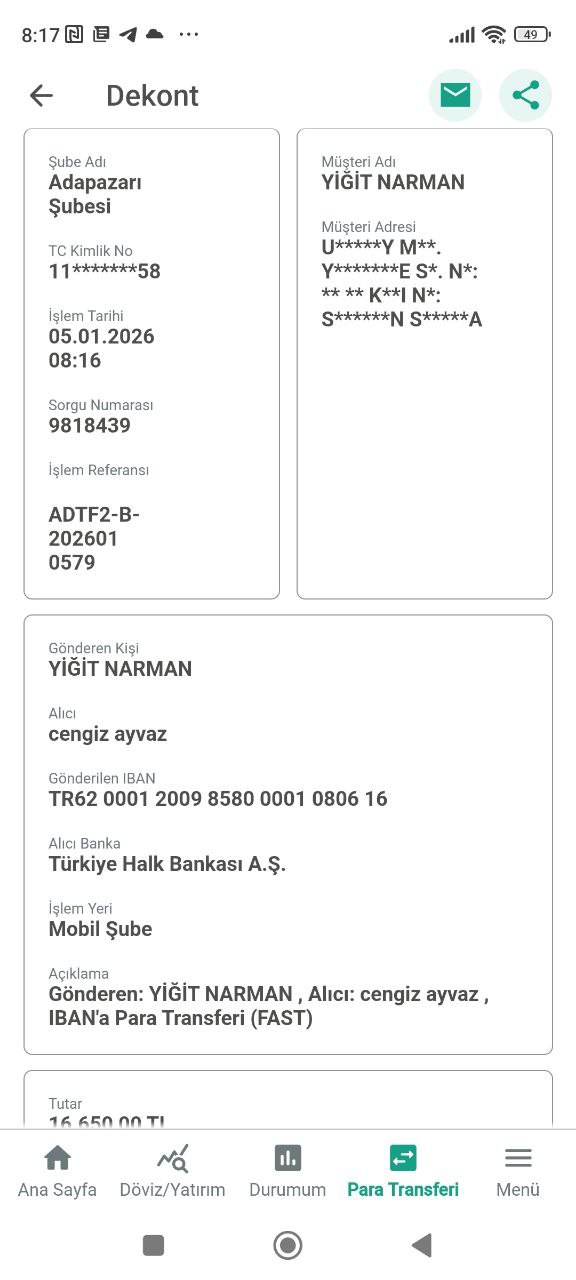Screen dimensions: 576x1280
Task: Share the Dekont receipt
Action: pos(526,95)
